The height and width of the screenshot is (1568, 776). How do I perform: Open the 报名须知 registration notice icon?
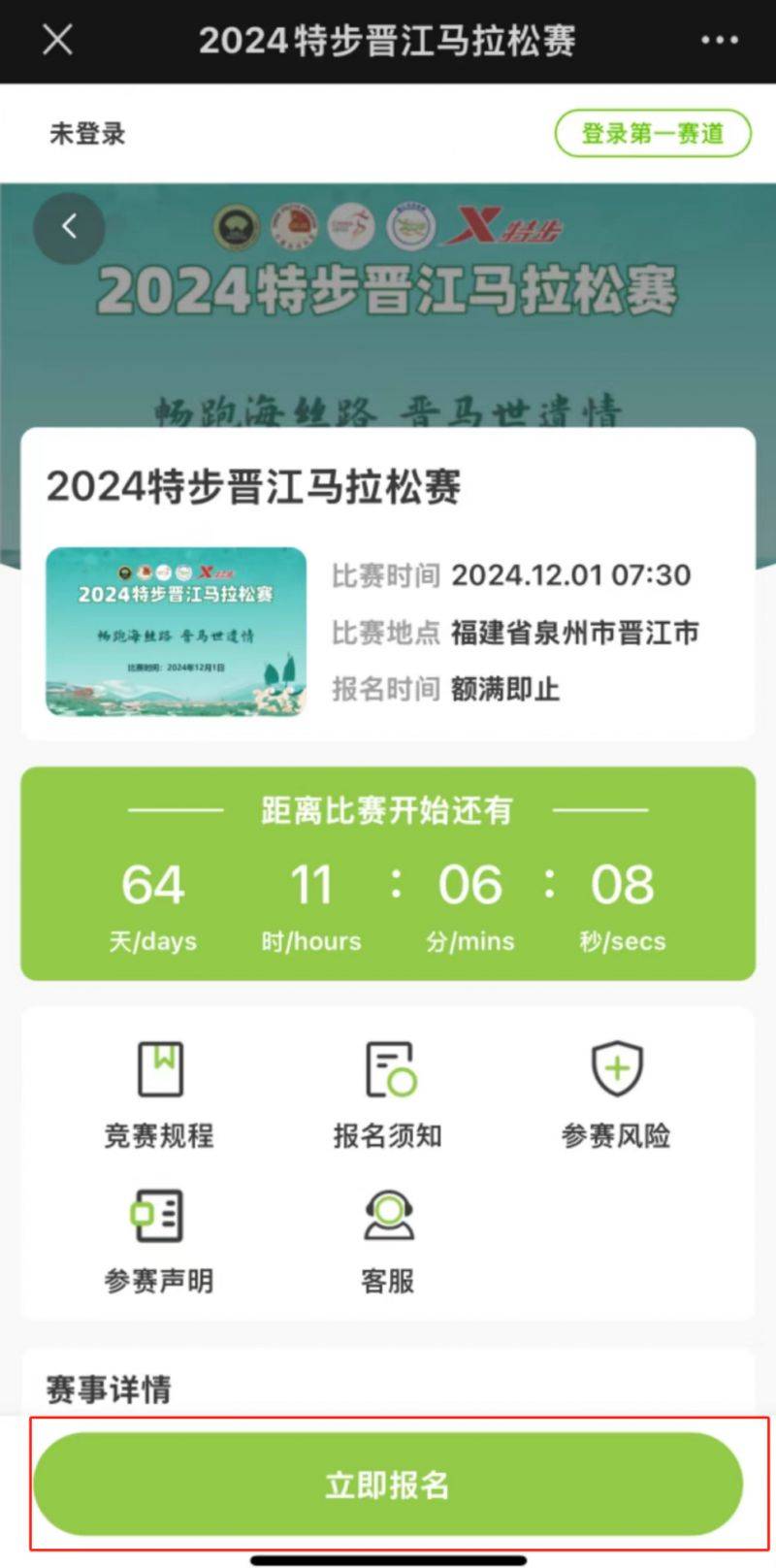[388, 1092]
